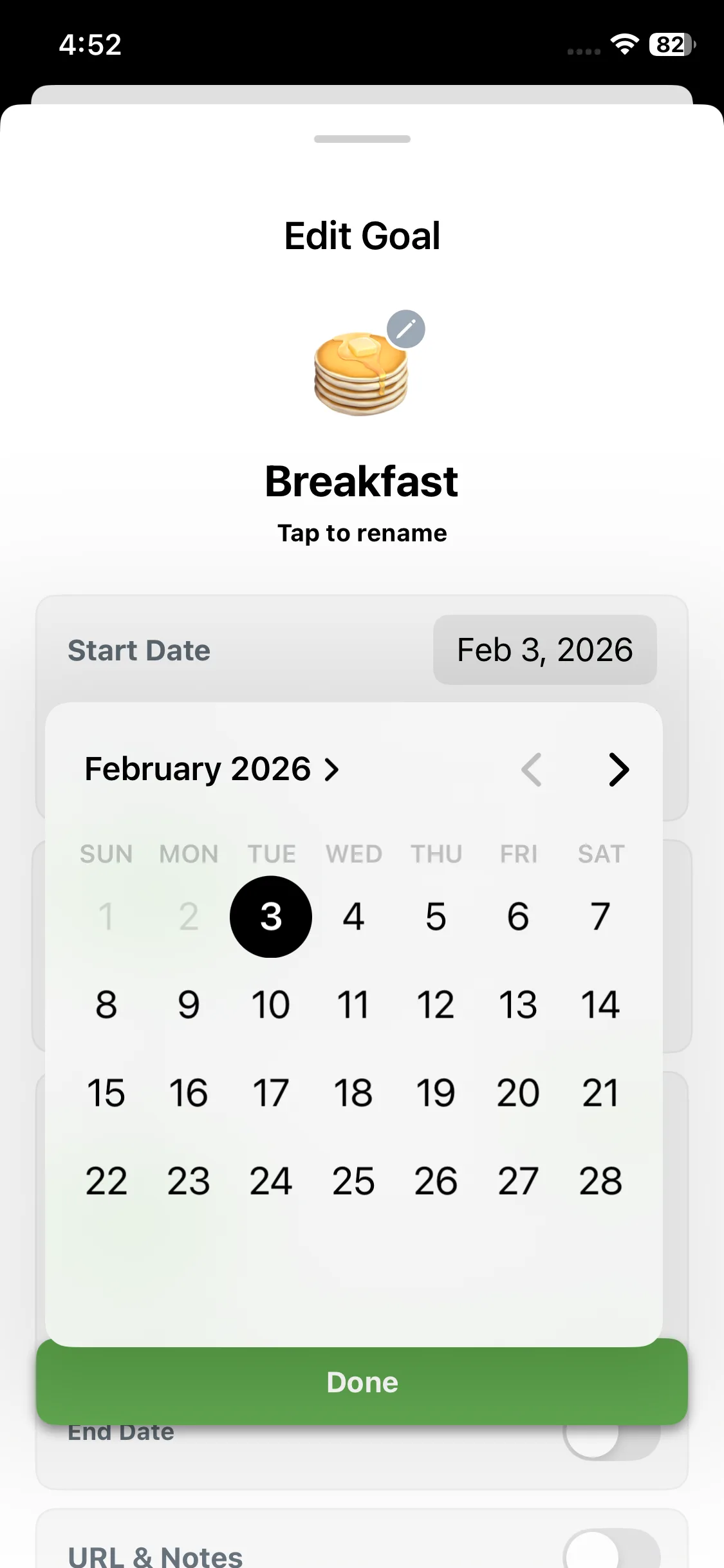Select February 4 on the calendar
724x1568 pixels.
click(x=353, y=917)
